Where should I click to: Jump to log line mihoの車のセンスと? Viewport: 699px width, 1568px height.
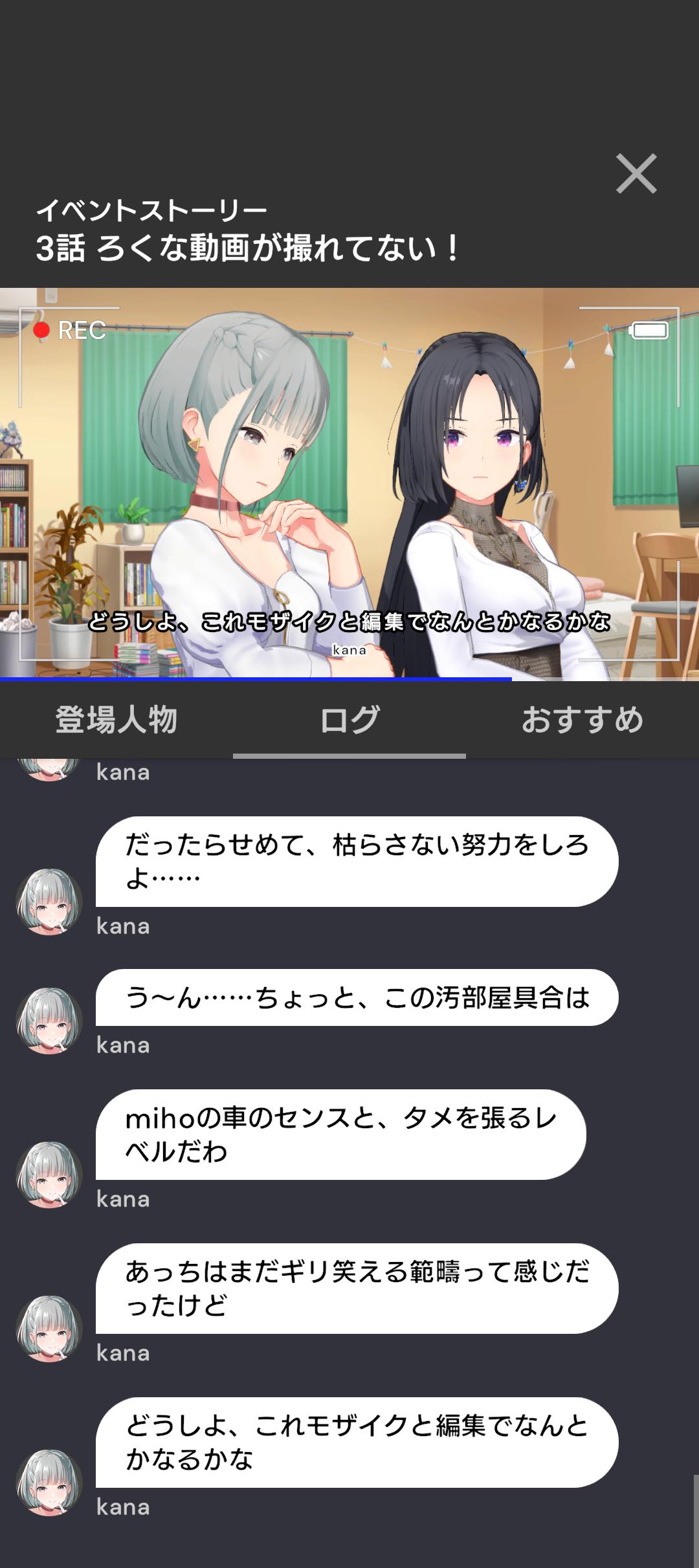pyautogui.click(x=340, y=1134)
